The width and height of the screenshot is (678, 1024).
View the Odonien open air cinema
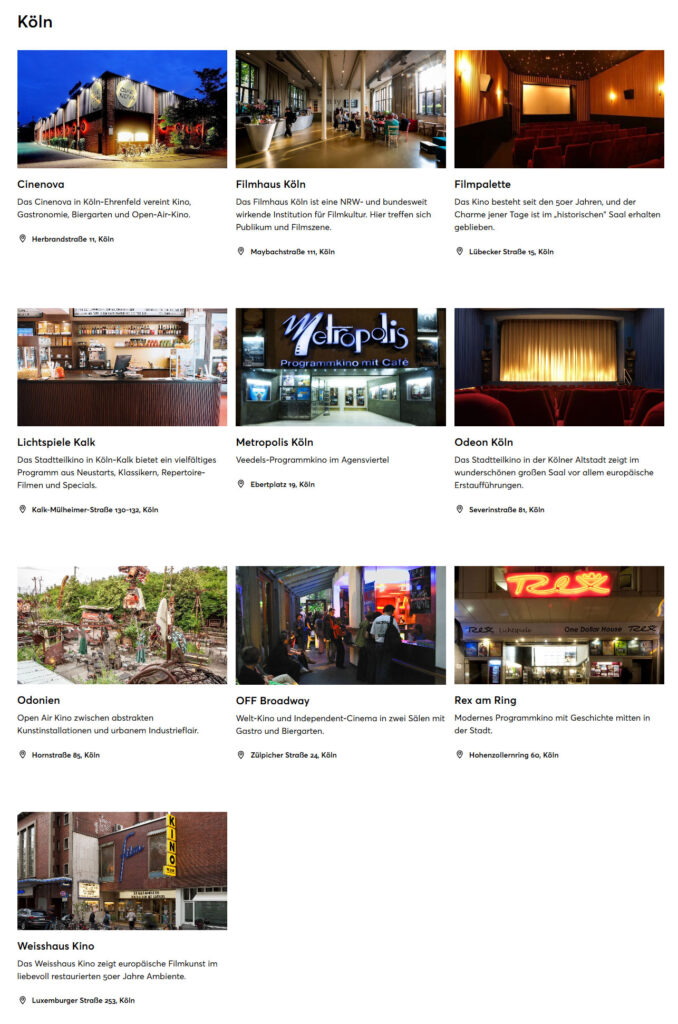coord(121,625)
